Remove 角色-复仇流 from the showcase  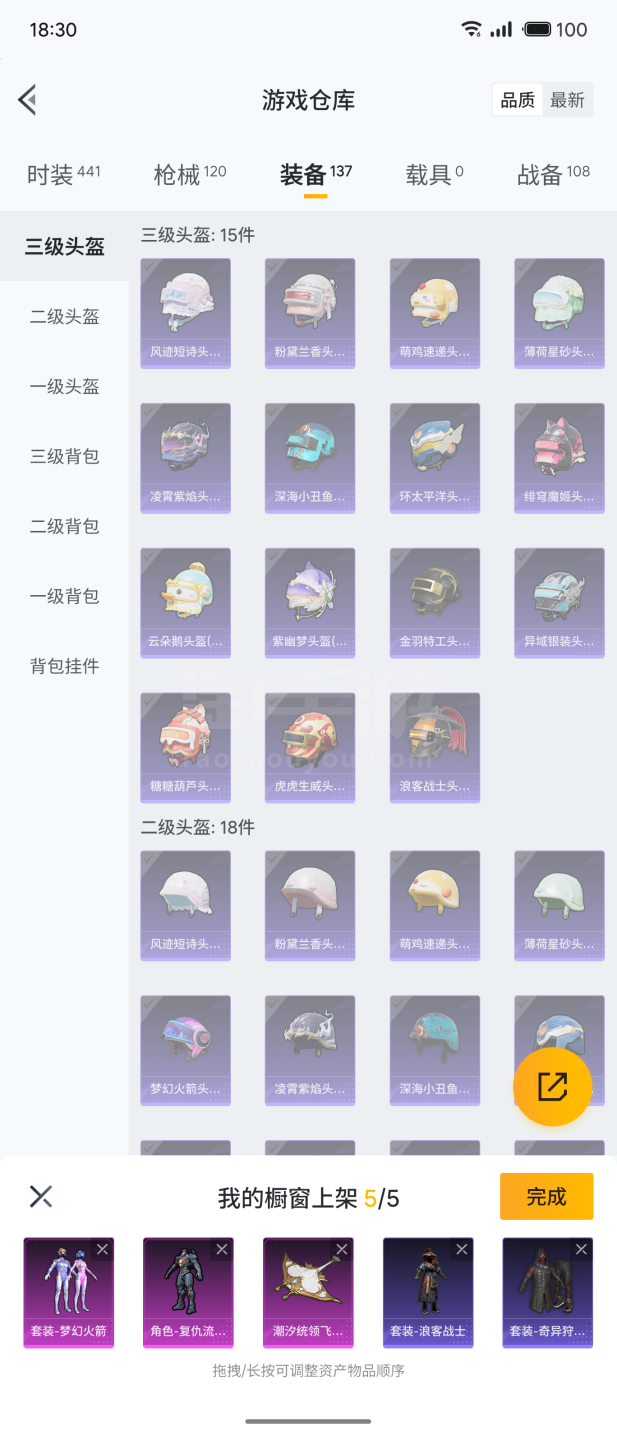222,1249
